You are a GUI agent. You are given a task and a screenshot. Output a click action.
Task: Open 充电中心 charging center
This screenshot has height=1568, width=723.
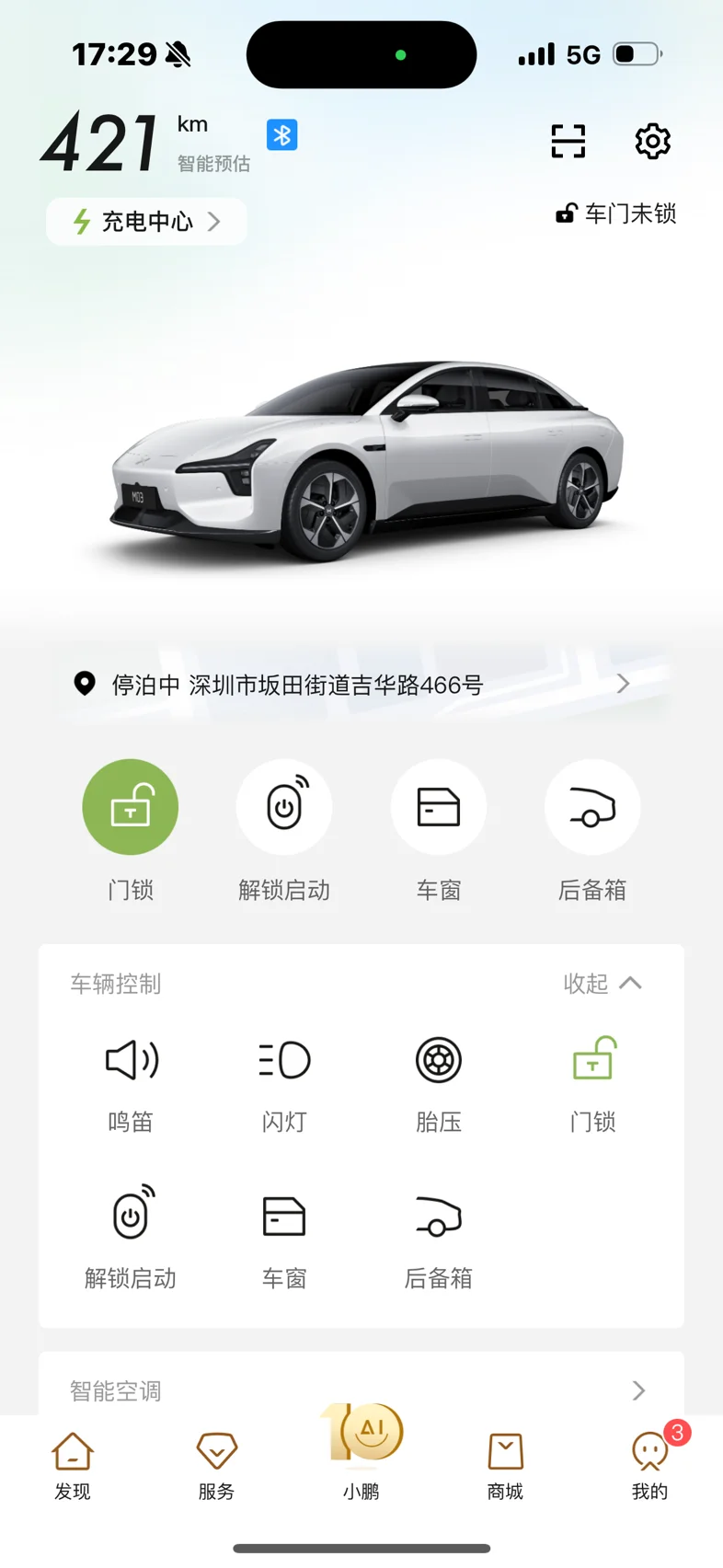click(146, 222)
